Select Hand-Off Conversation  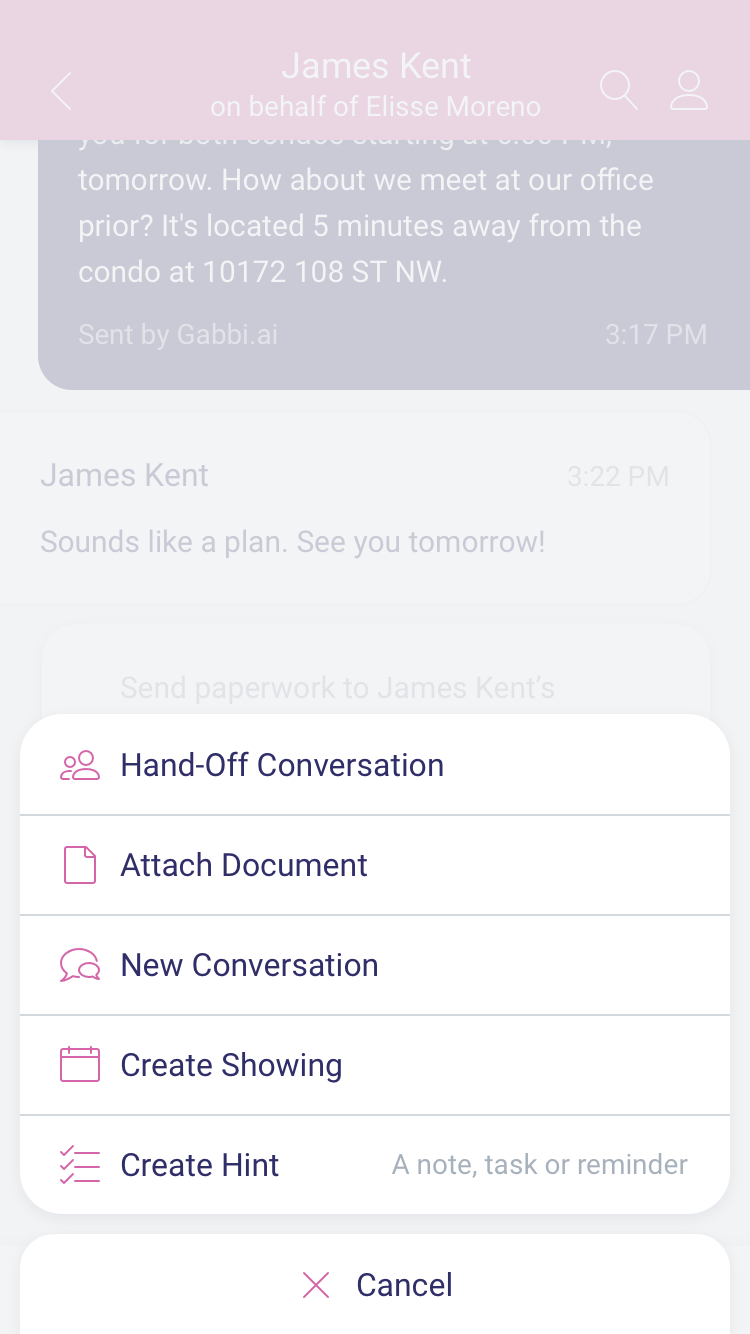(x=375, y=765)
